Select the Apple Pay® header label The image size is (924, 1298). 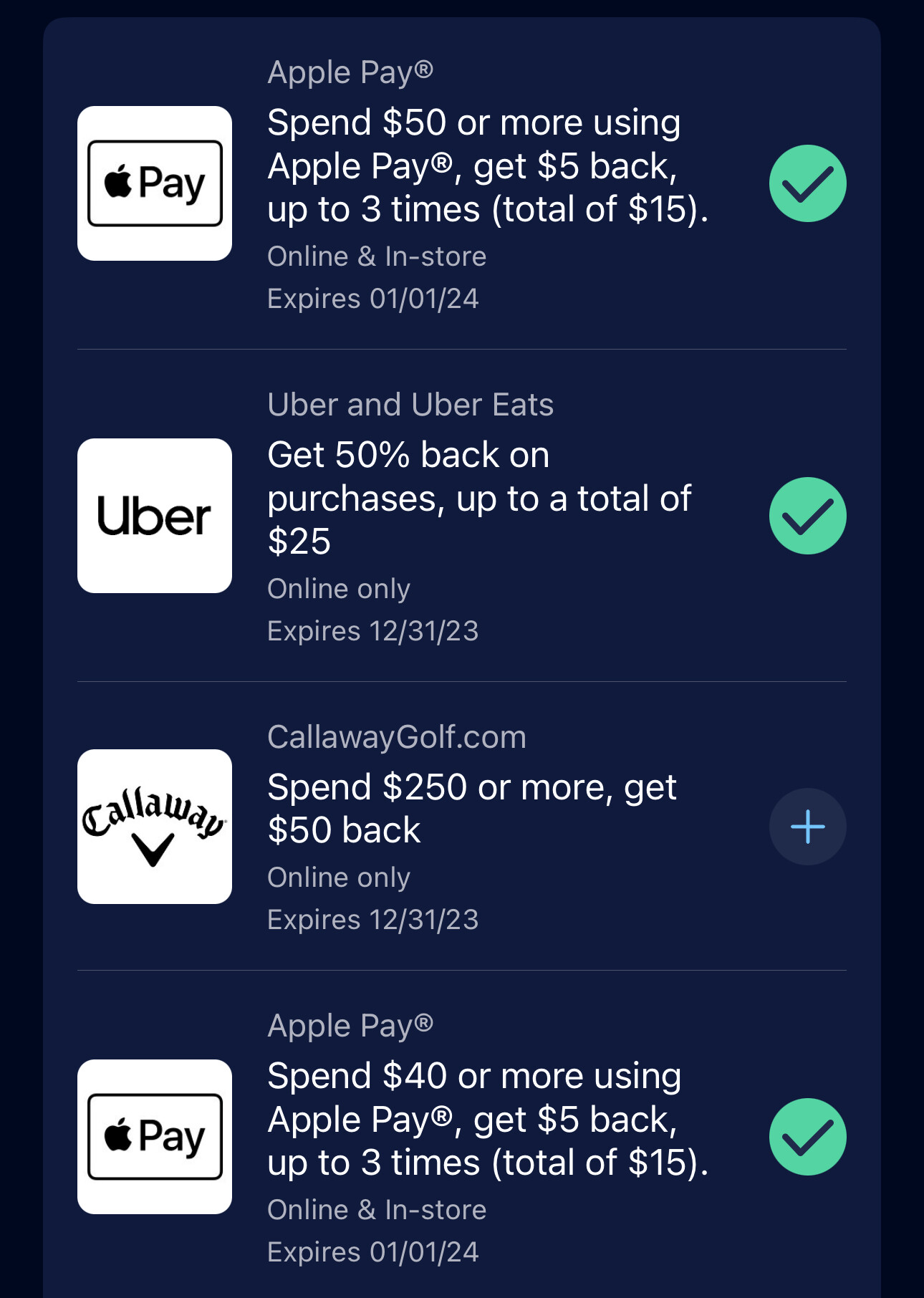point(350,71)
